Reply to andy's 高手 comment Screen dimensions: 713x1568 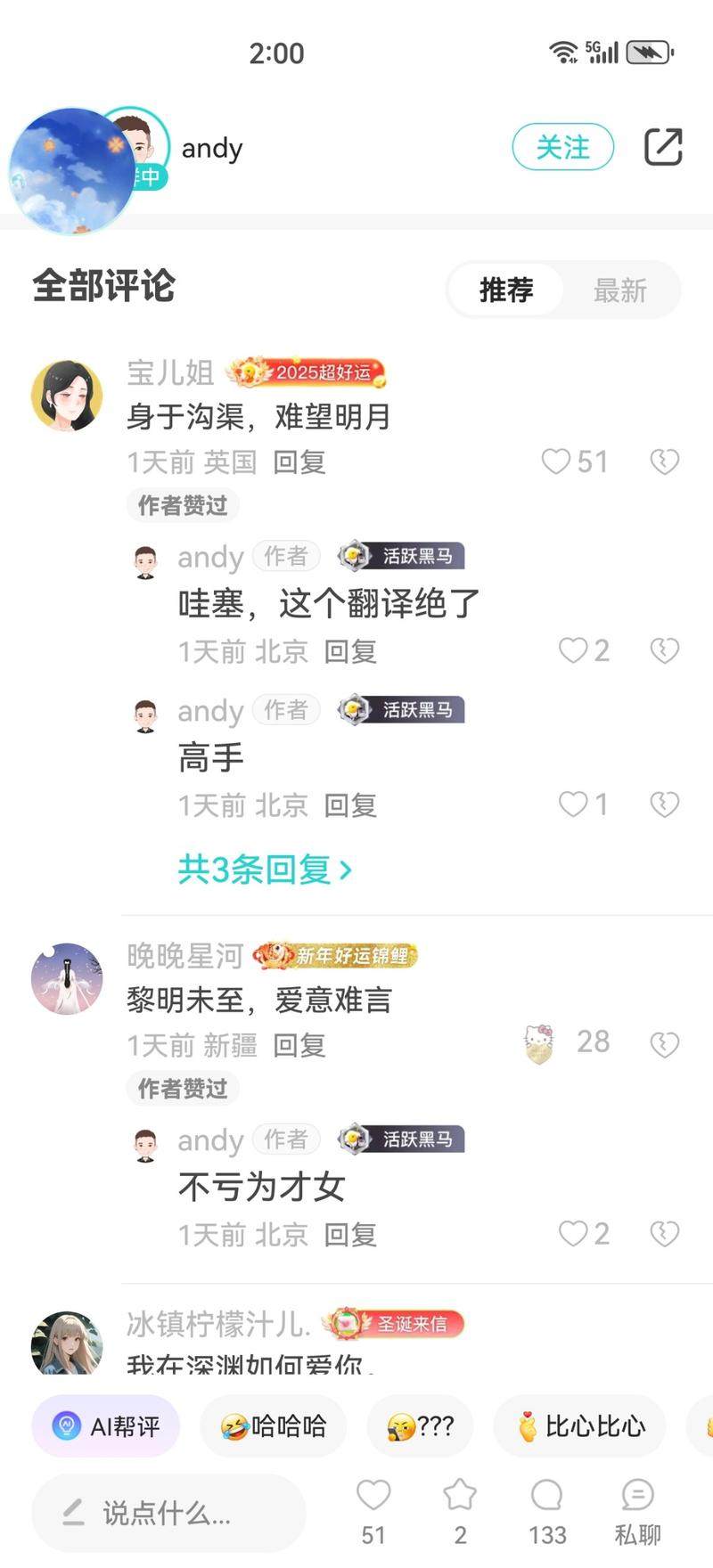click(349, 805)
